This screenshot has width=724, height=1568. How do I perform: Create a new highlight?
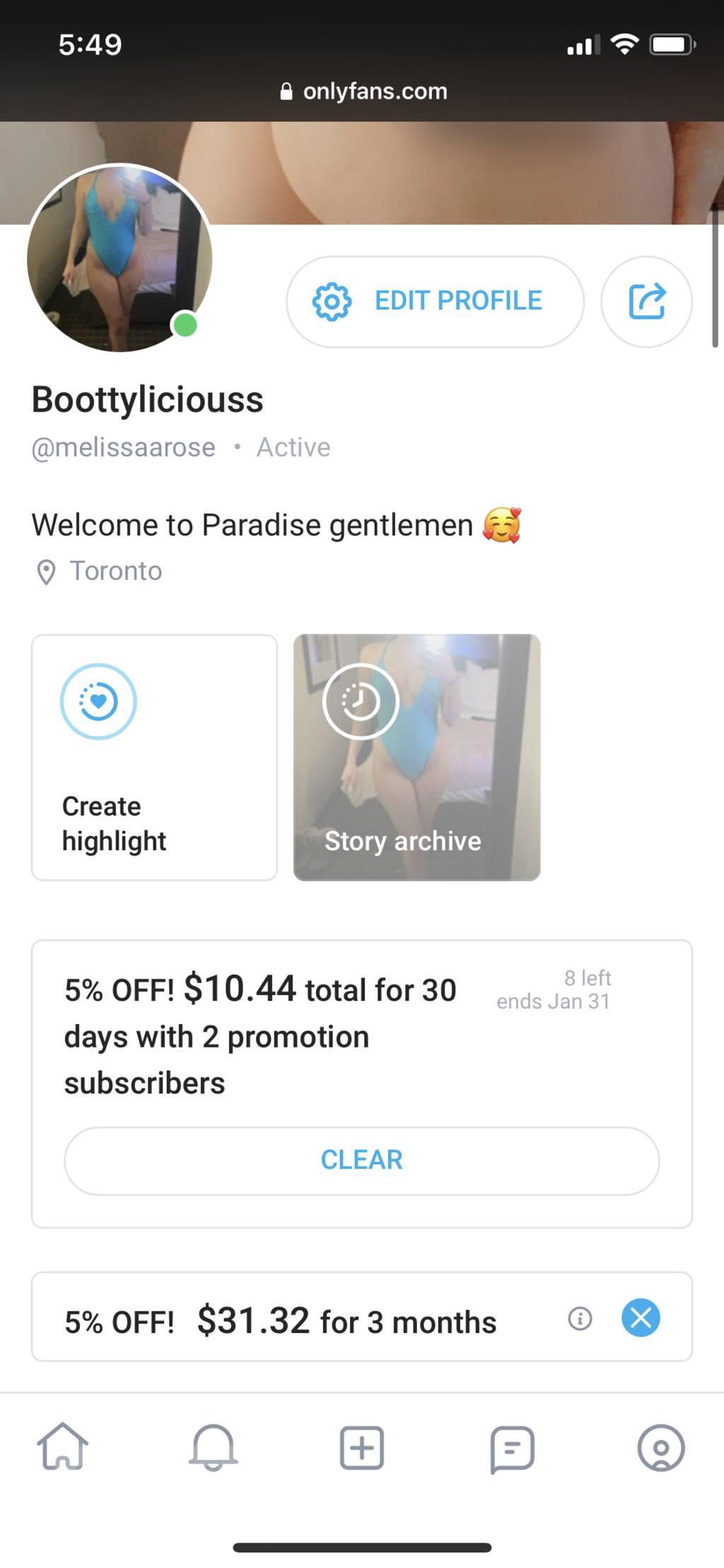click(154, 757)
